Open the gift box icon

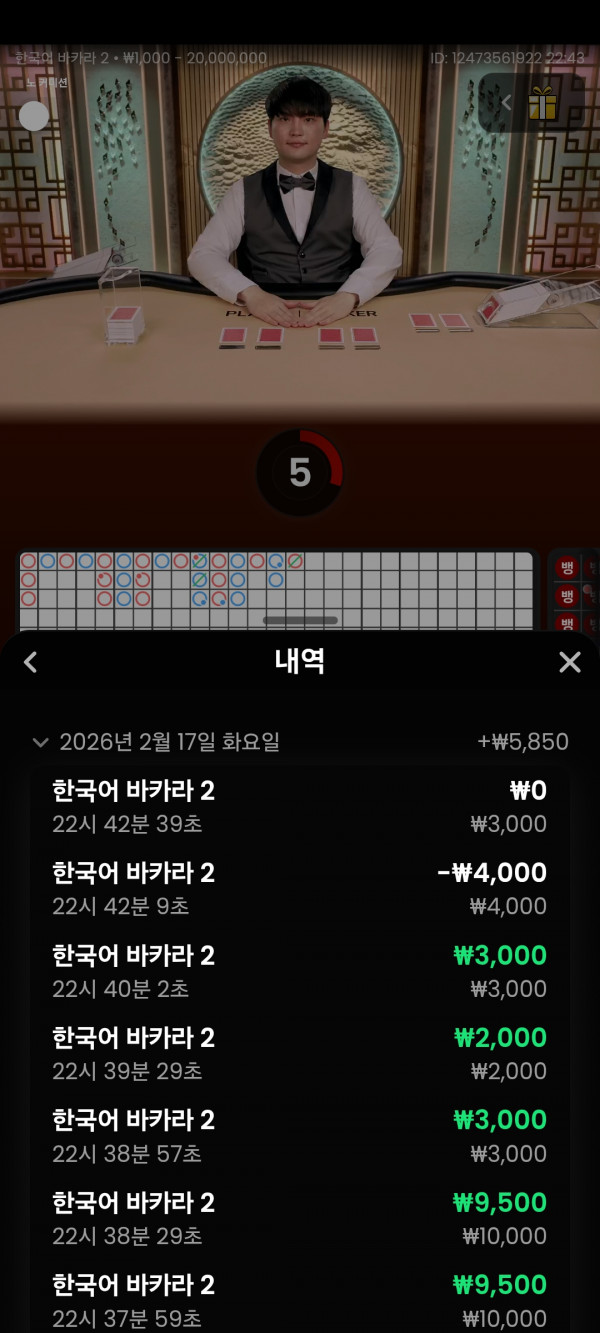(x=543, y=103)
